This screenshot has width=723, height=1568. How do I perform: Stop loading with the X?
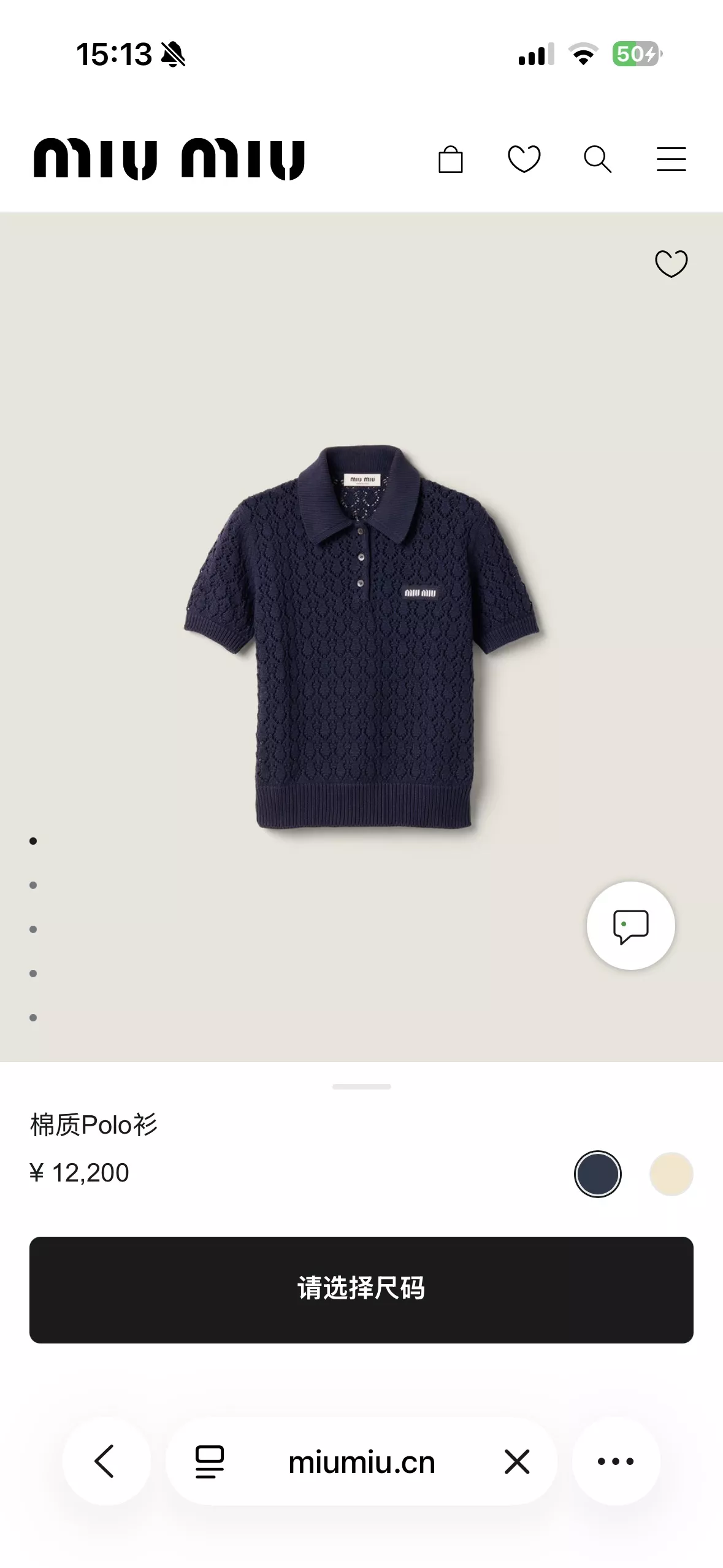(517, 1461)
